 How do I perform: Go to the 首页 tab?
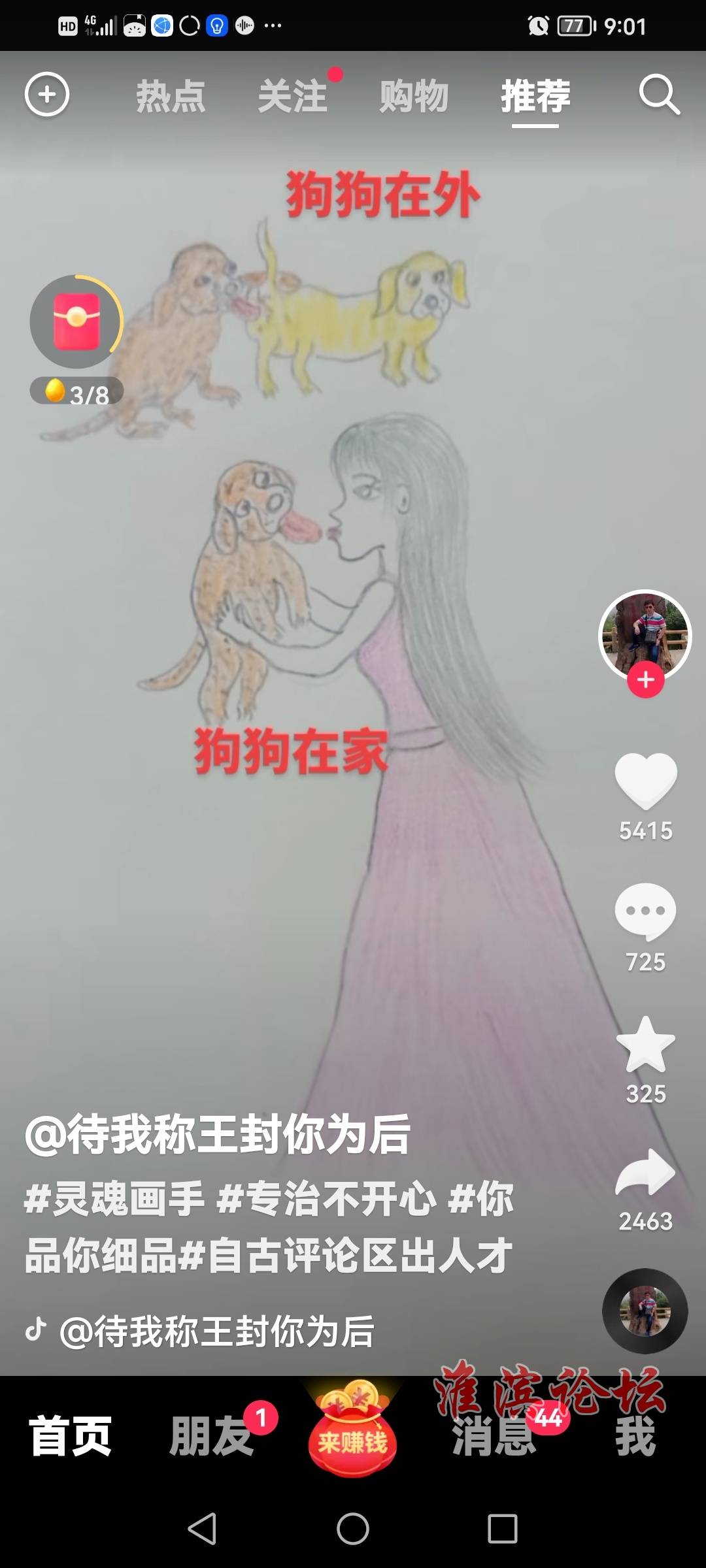71,1436
